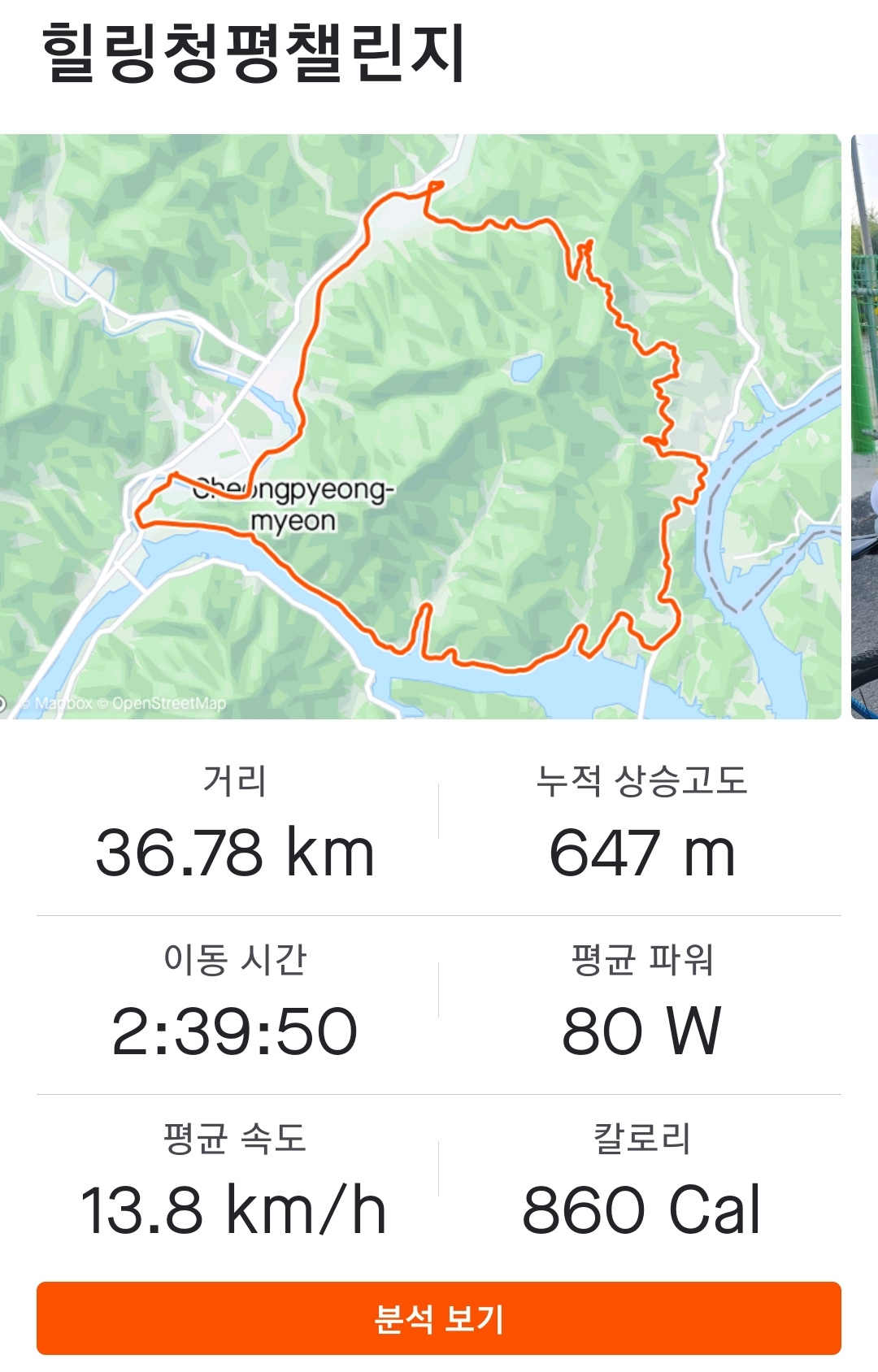The height and width of the screenshot is (1372, 878).
Task: Tap the 분석 보기 button
Action: pyautogui.click(x=438, y=1318)
